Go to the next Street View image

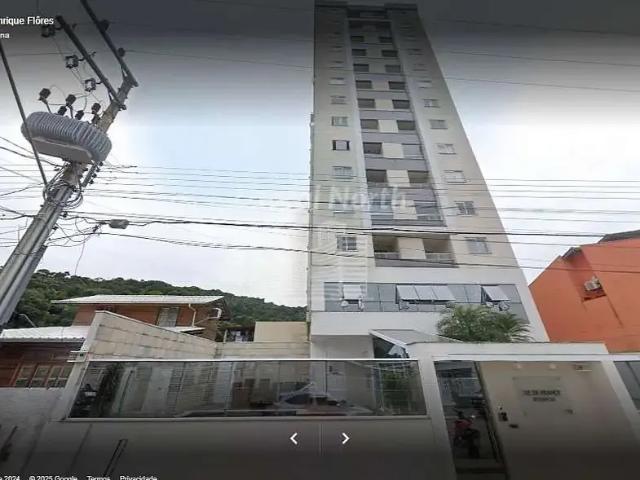(x=345, y=438)
